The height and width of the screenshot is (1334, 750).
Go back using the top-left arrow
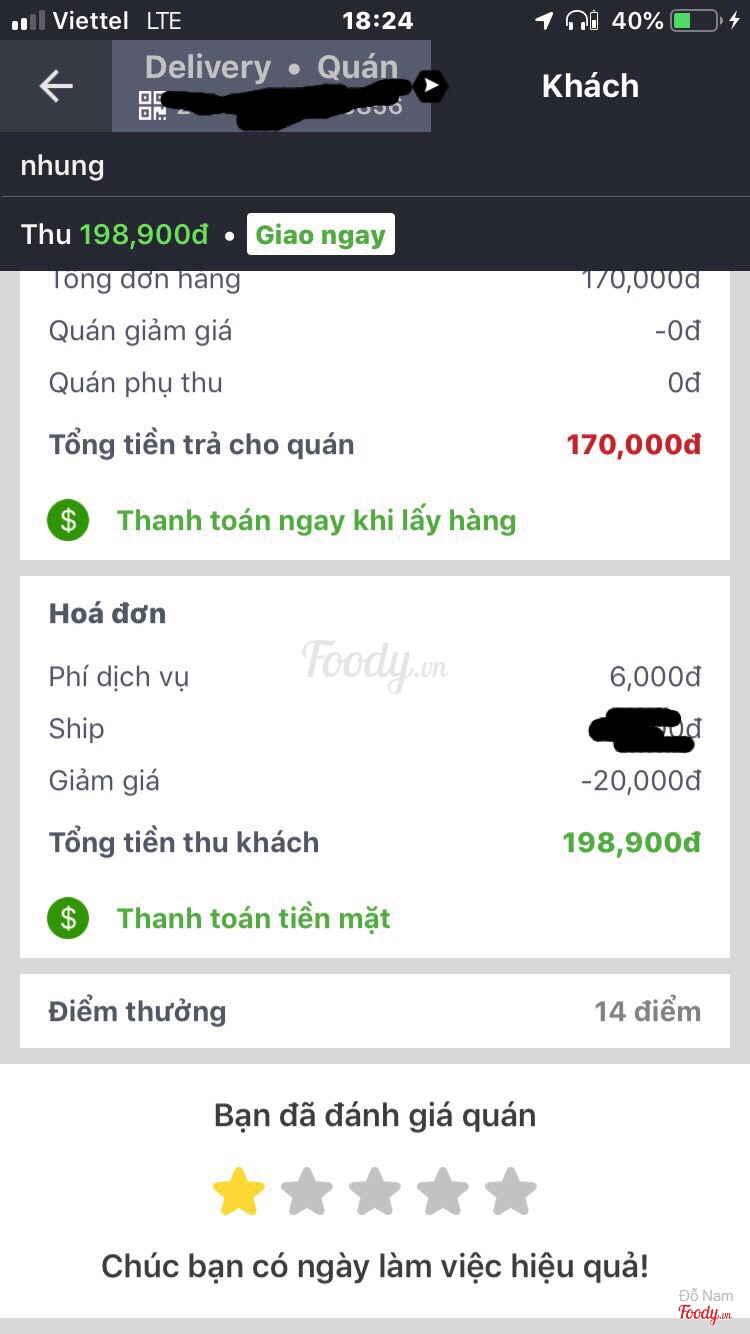(56, 86)
